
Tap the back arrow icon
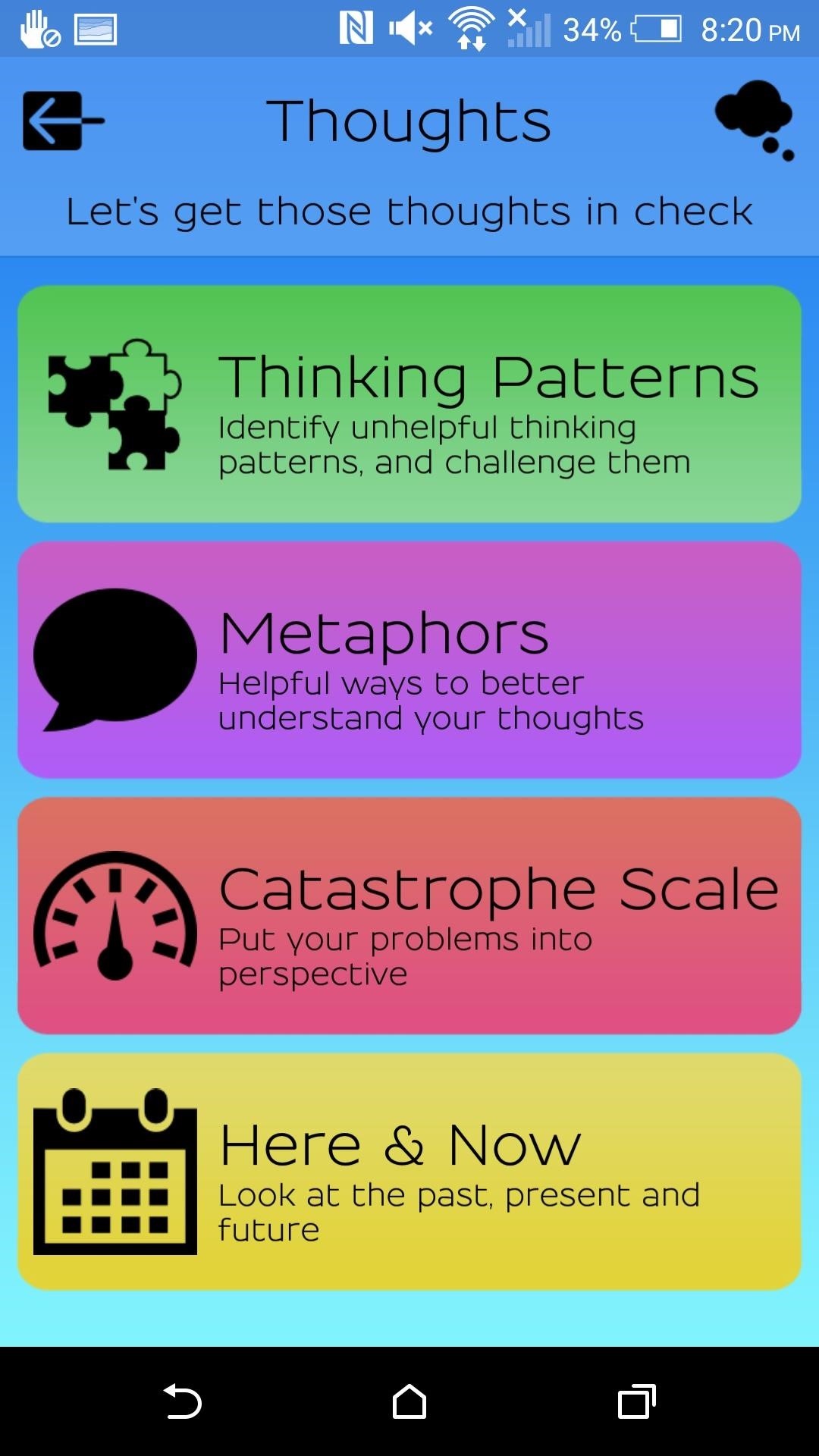[x=62, y=121]
